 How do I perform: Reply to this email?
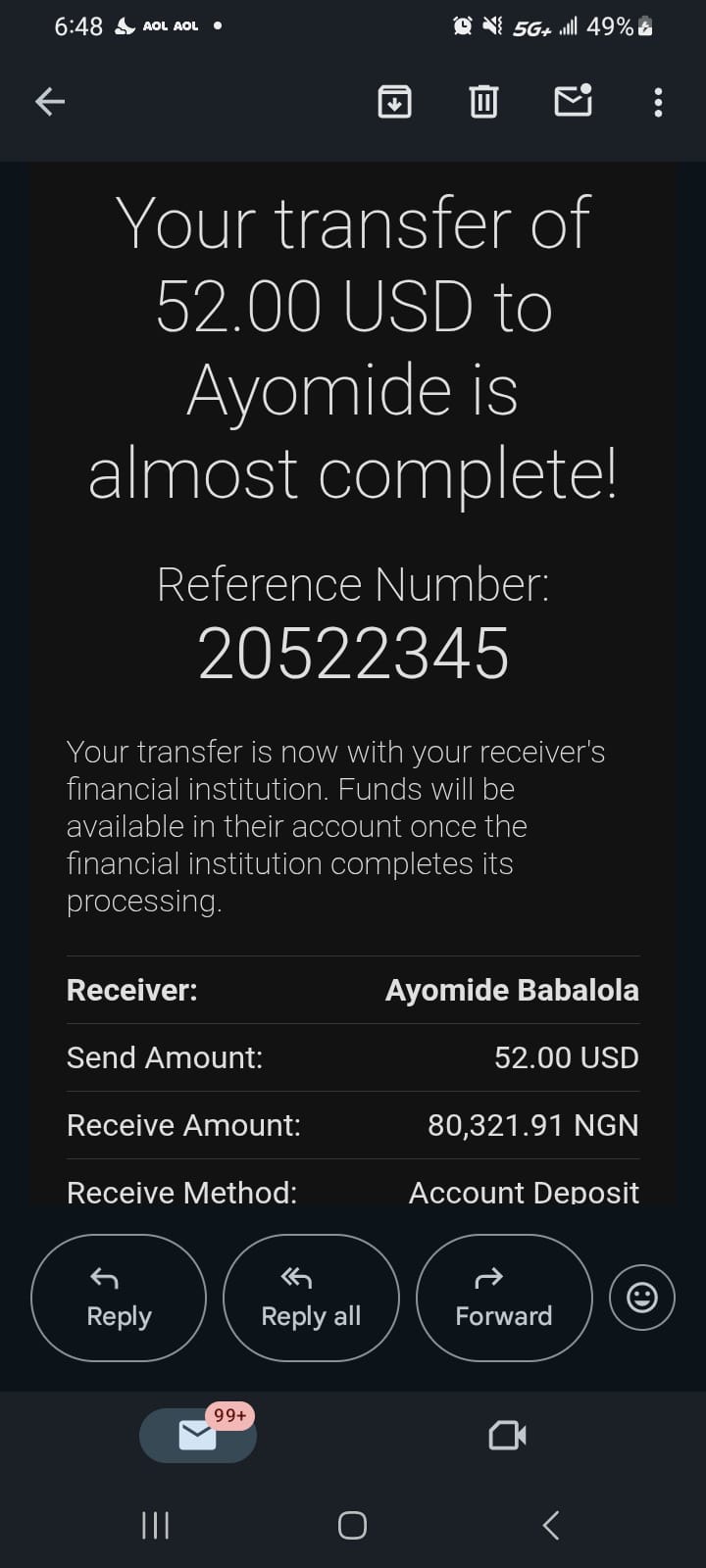click(119, 1298)
